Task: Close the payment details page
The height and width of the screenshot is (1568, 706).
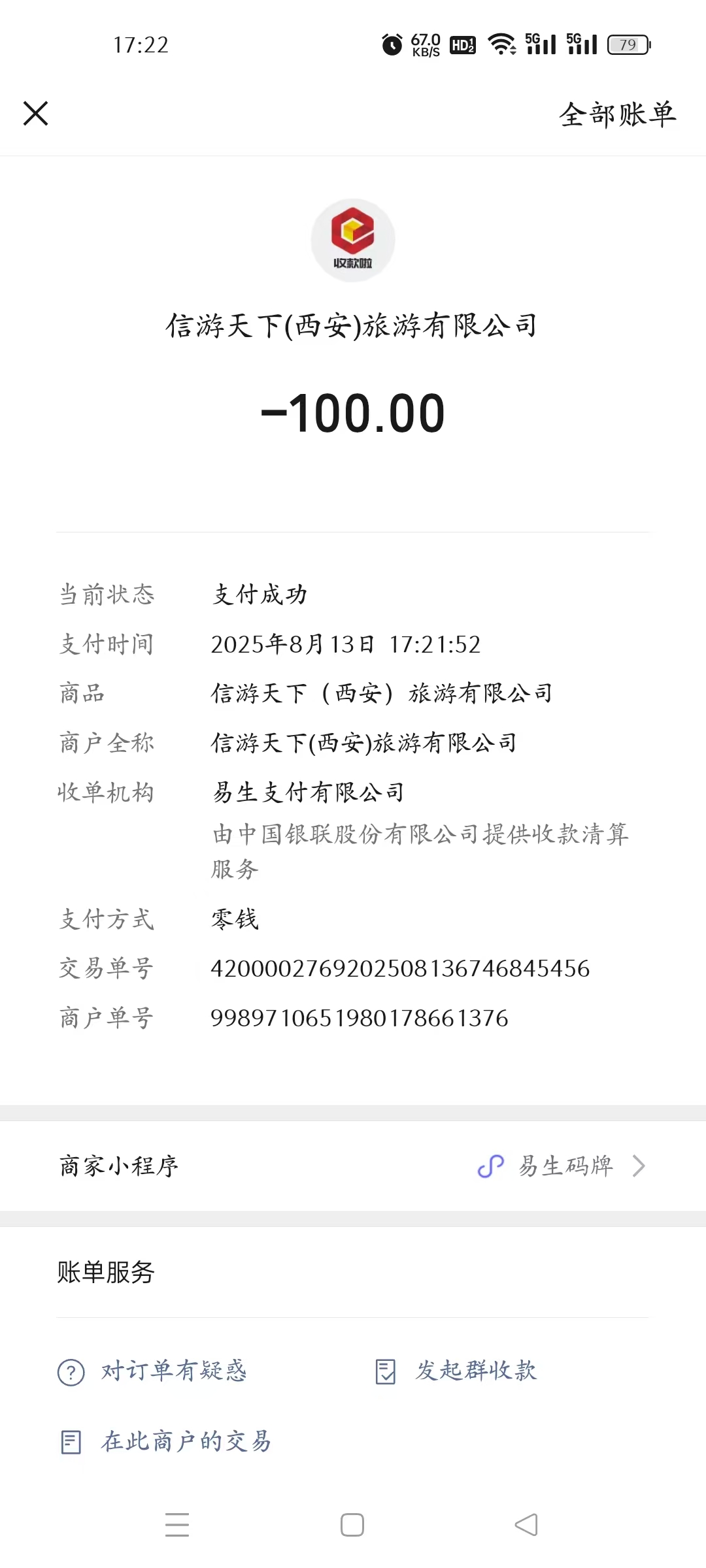Action: pyautogui.click(x=36, y=113)
